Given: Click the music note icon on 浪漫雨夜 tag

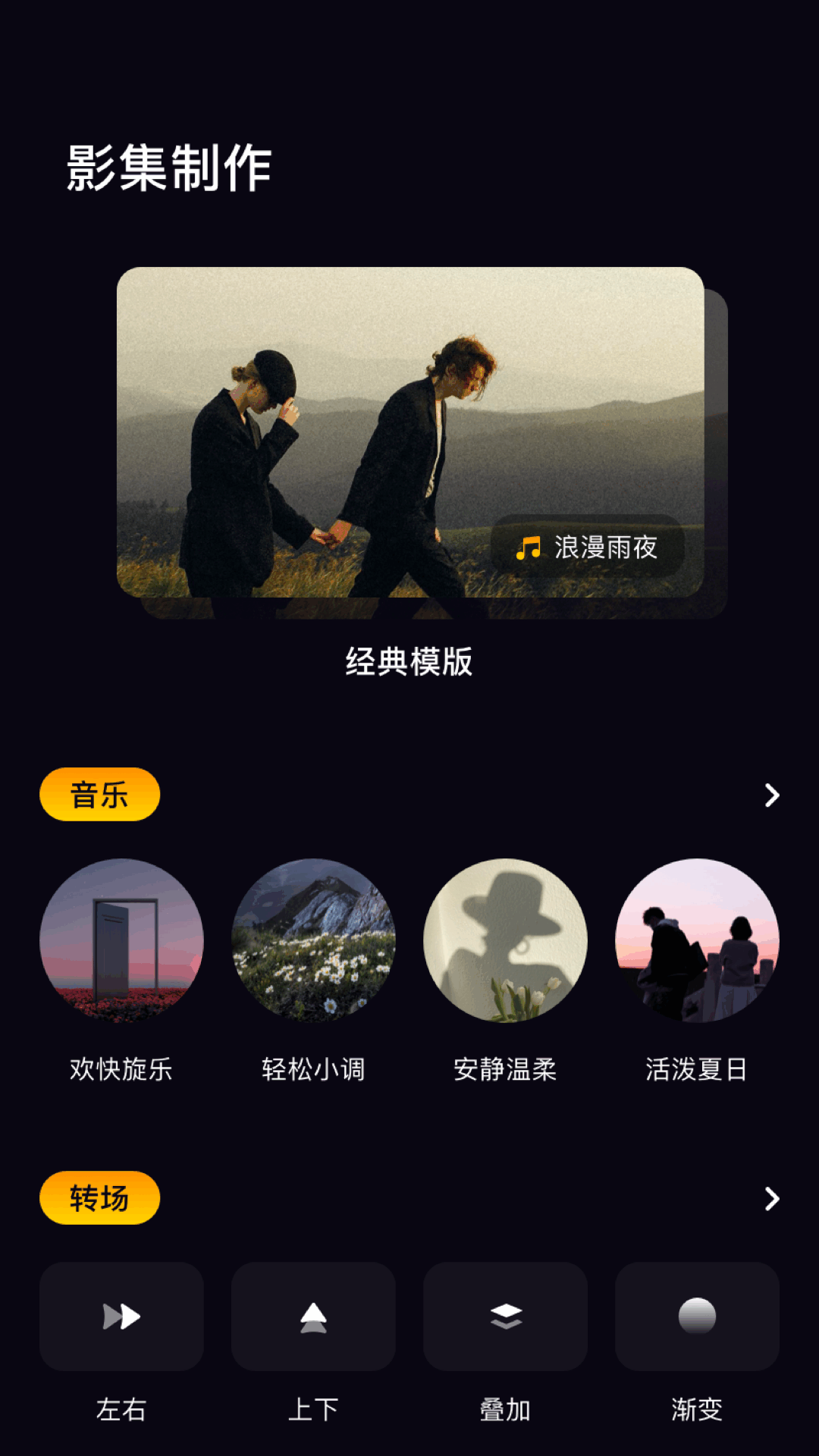Looking at the screenshot, I should point(529,548).
